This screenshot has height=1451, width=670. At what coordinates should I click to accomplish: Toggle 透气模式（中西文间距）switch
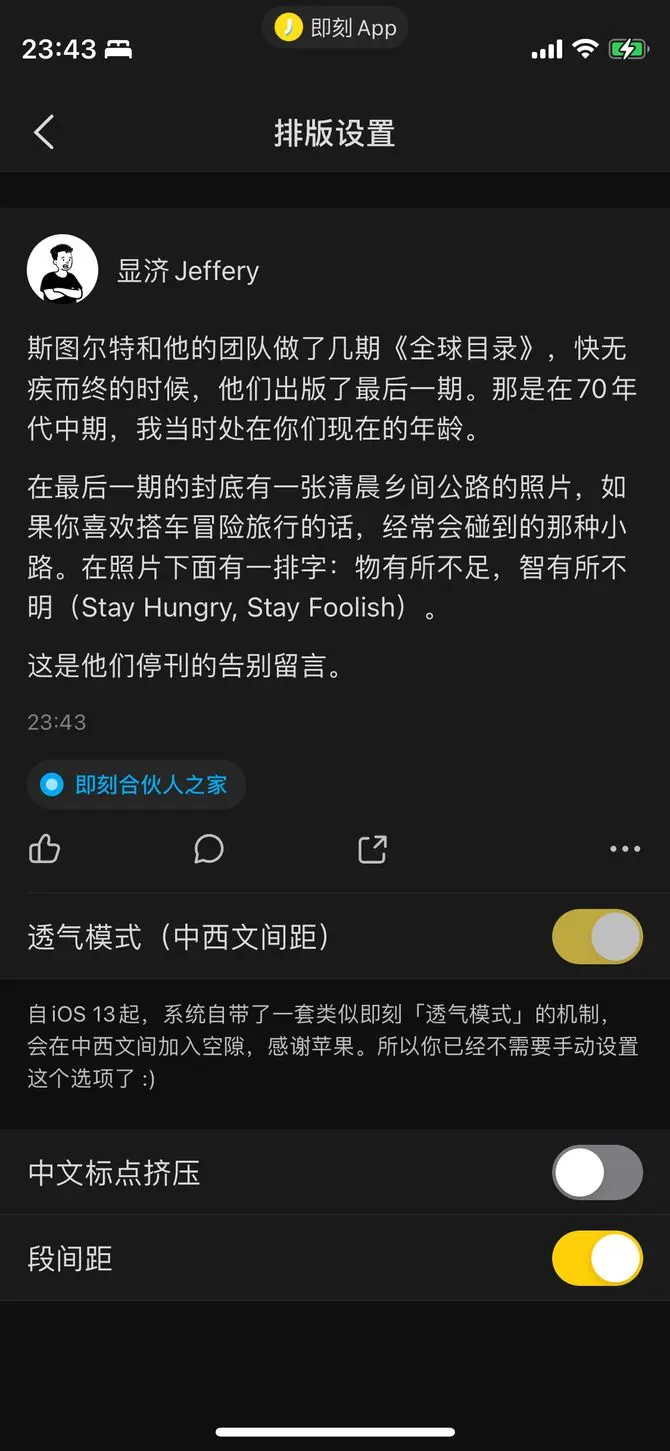click(x=597, y=937)
